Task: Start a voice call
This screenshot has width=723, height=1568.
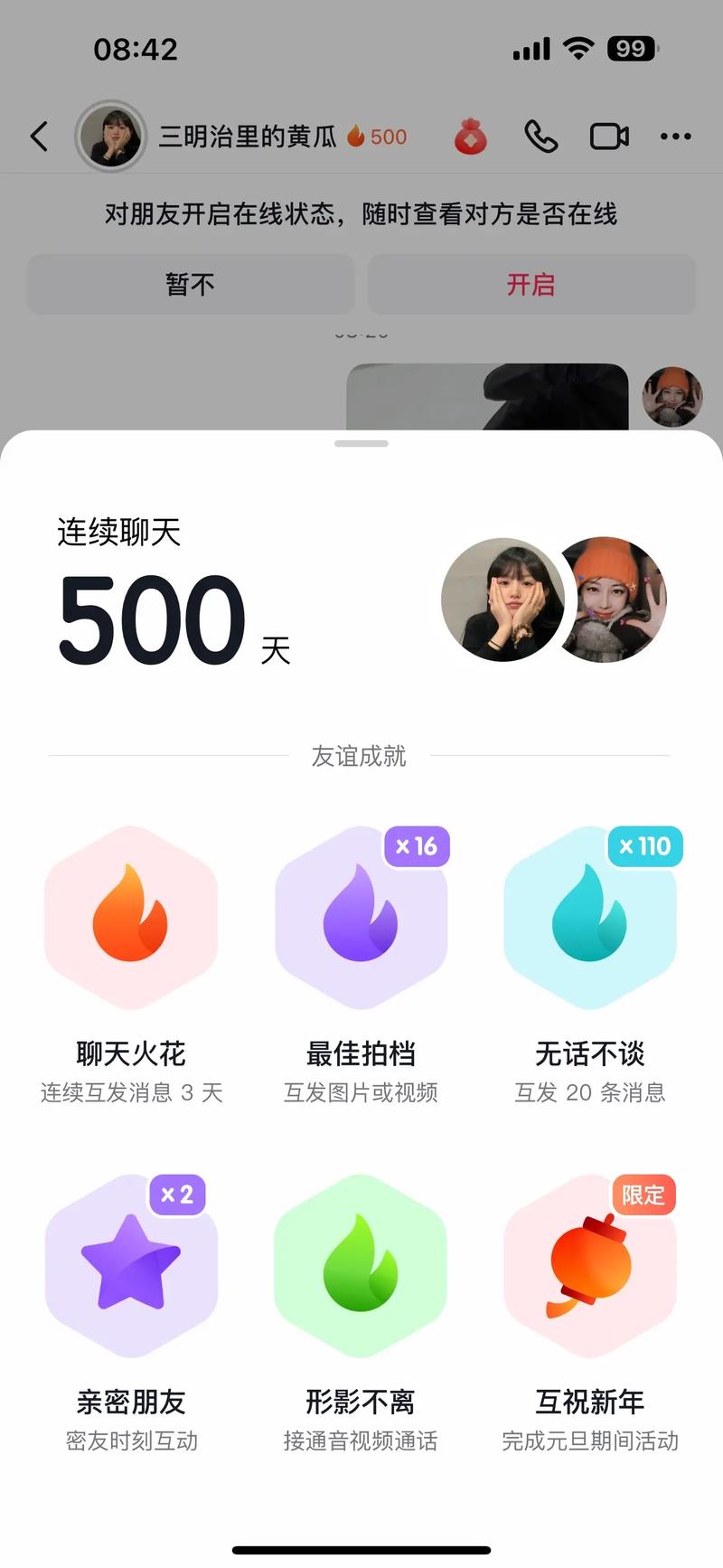Action: point(540,137)
